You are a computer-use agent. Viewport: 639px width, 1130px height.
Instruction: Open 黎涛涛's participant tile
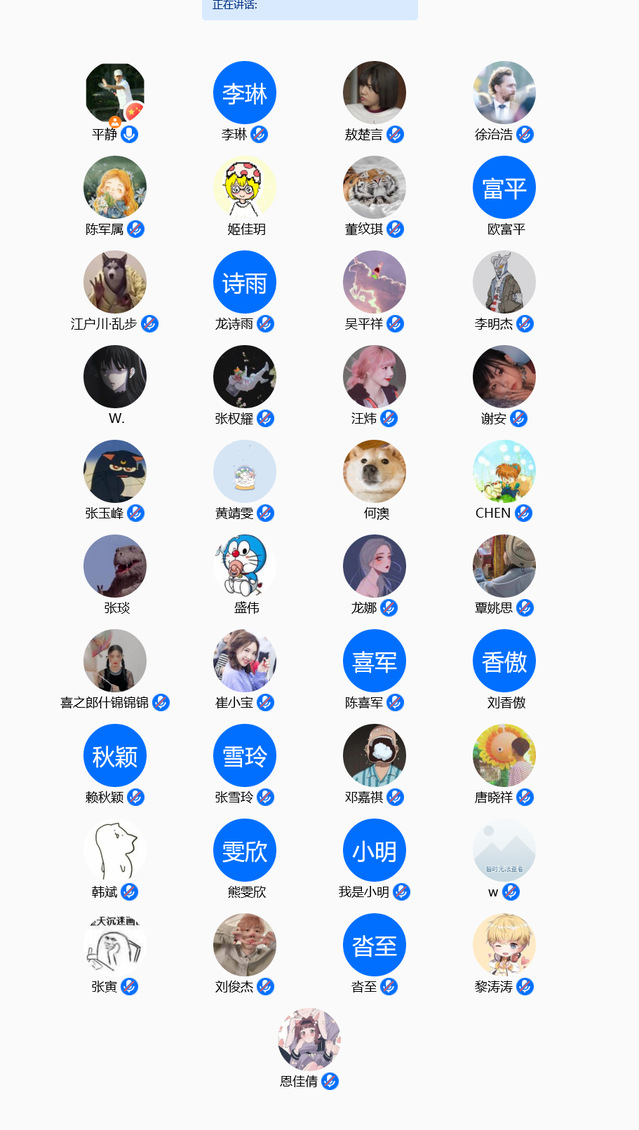click(x=504, y=945)
